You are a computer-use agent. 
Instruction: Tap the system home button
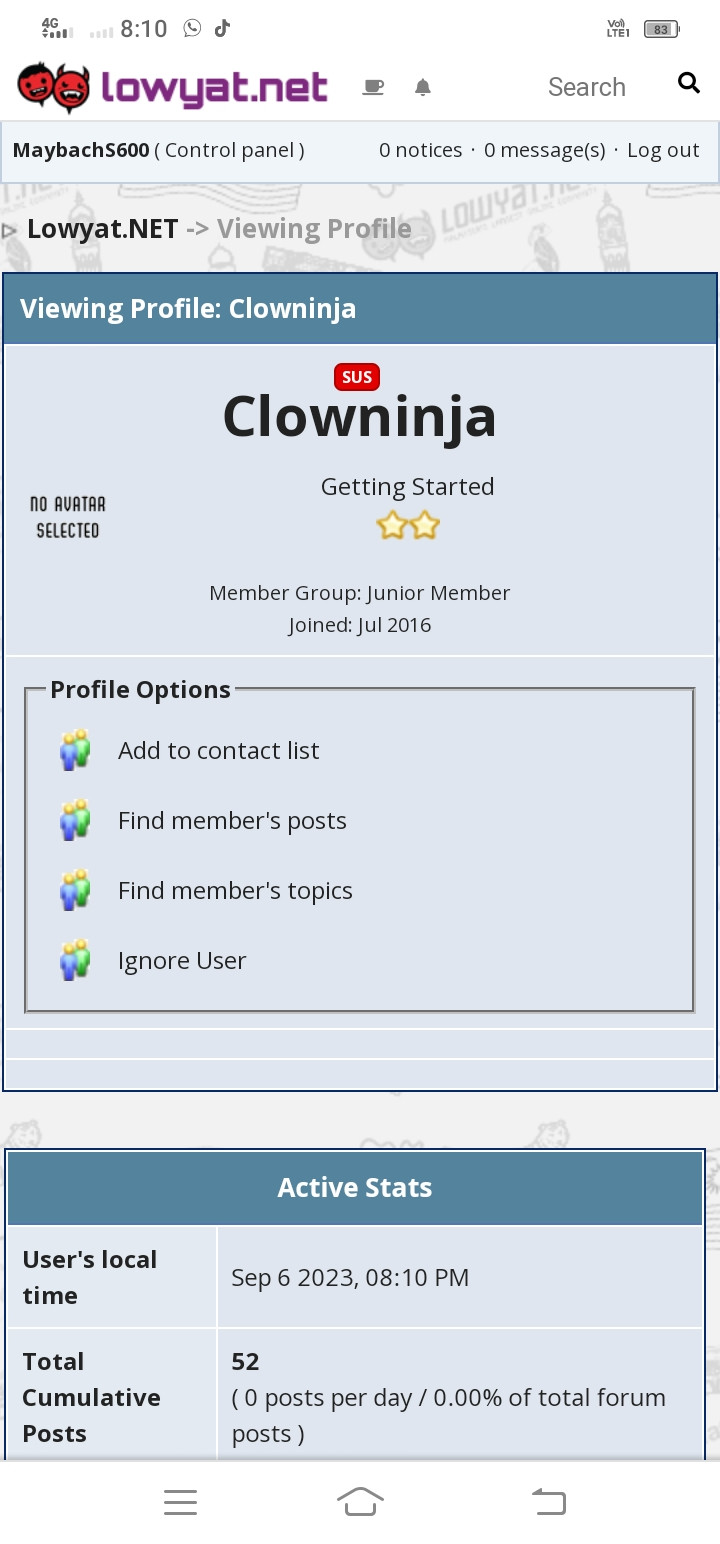pyautogui.click(x=360, y=1501)
